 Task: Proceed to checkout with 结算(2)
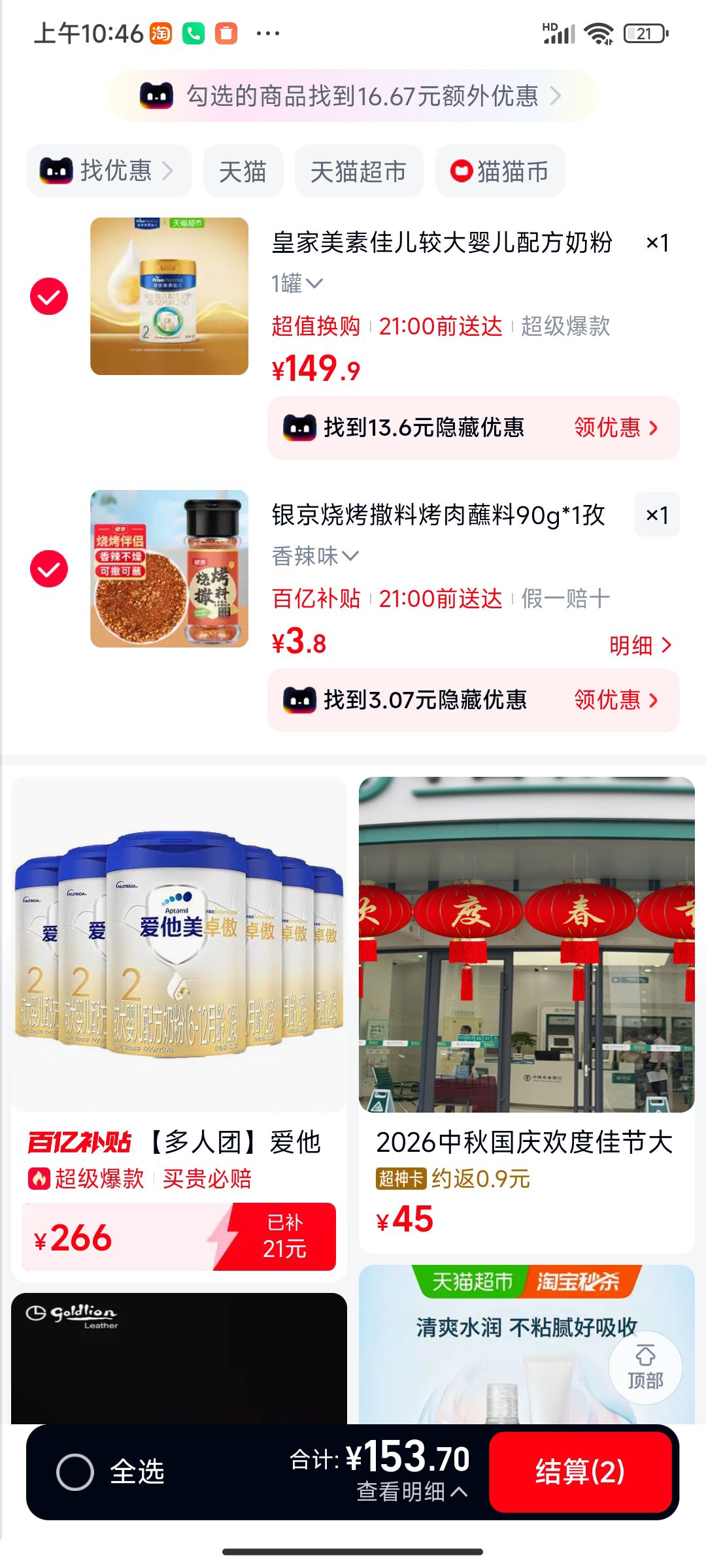coord(580,1472)
